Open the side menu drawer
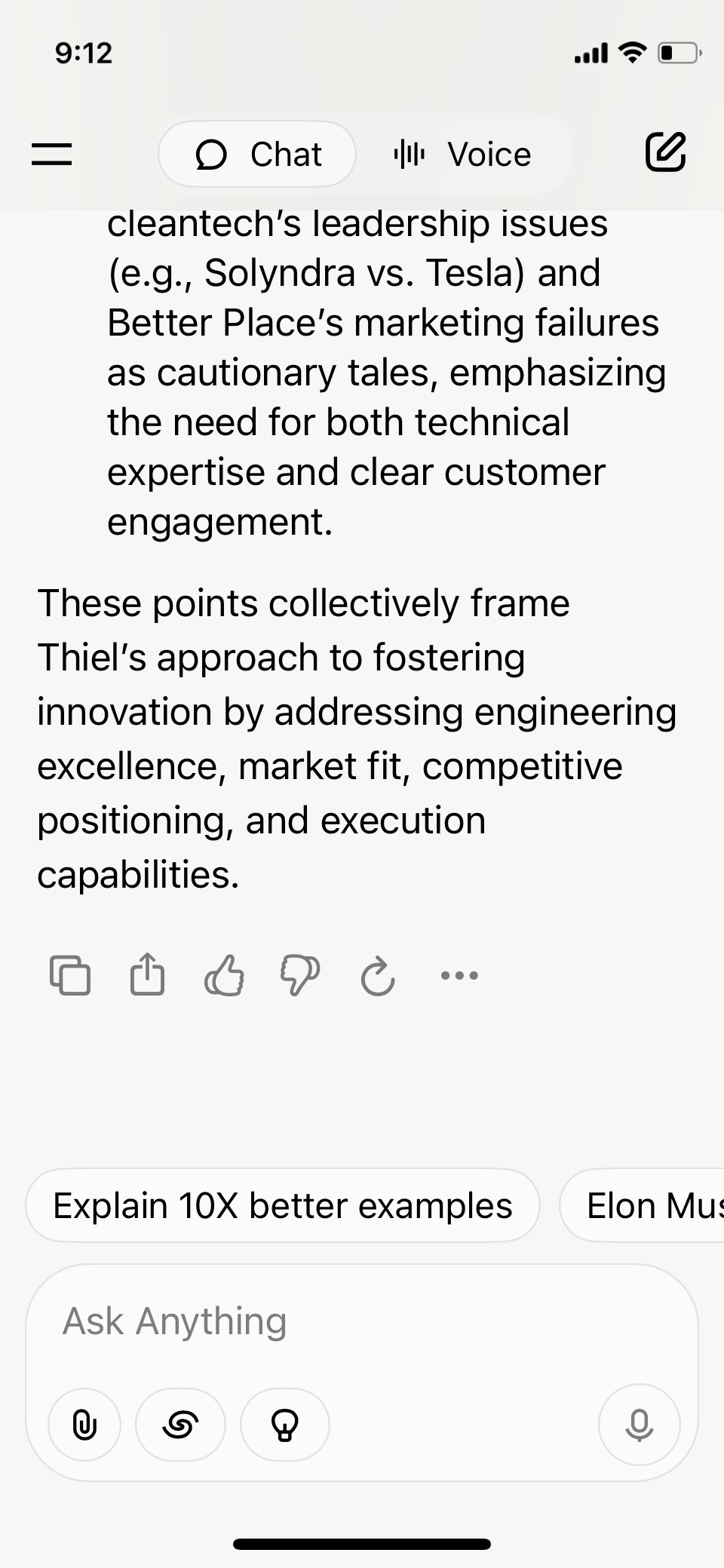This screenshot has width=724, height=1568. [52, 154]
